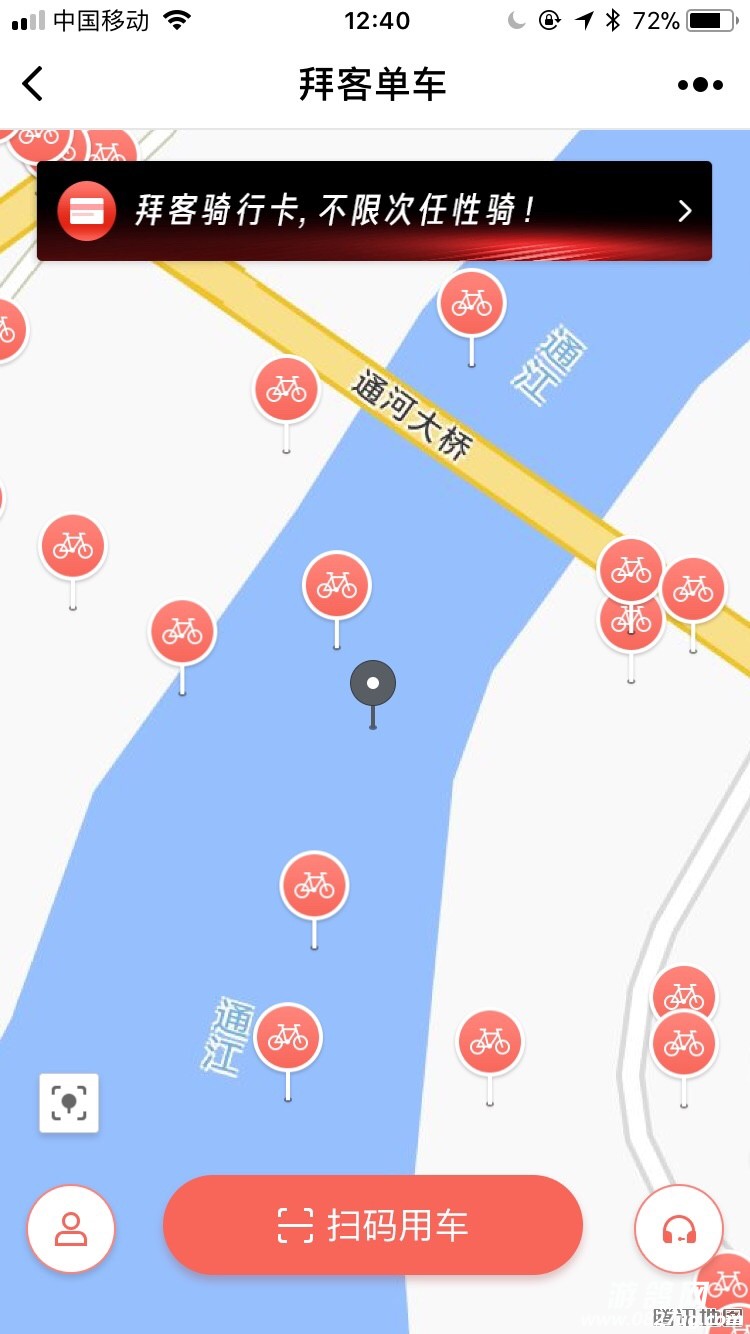Recenter map to current location

coord(69,1103)
